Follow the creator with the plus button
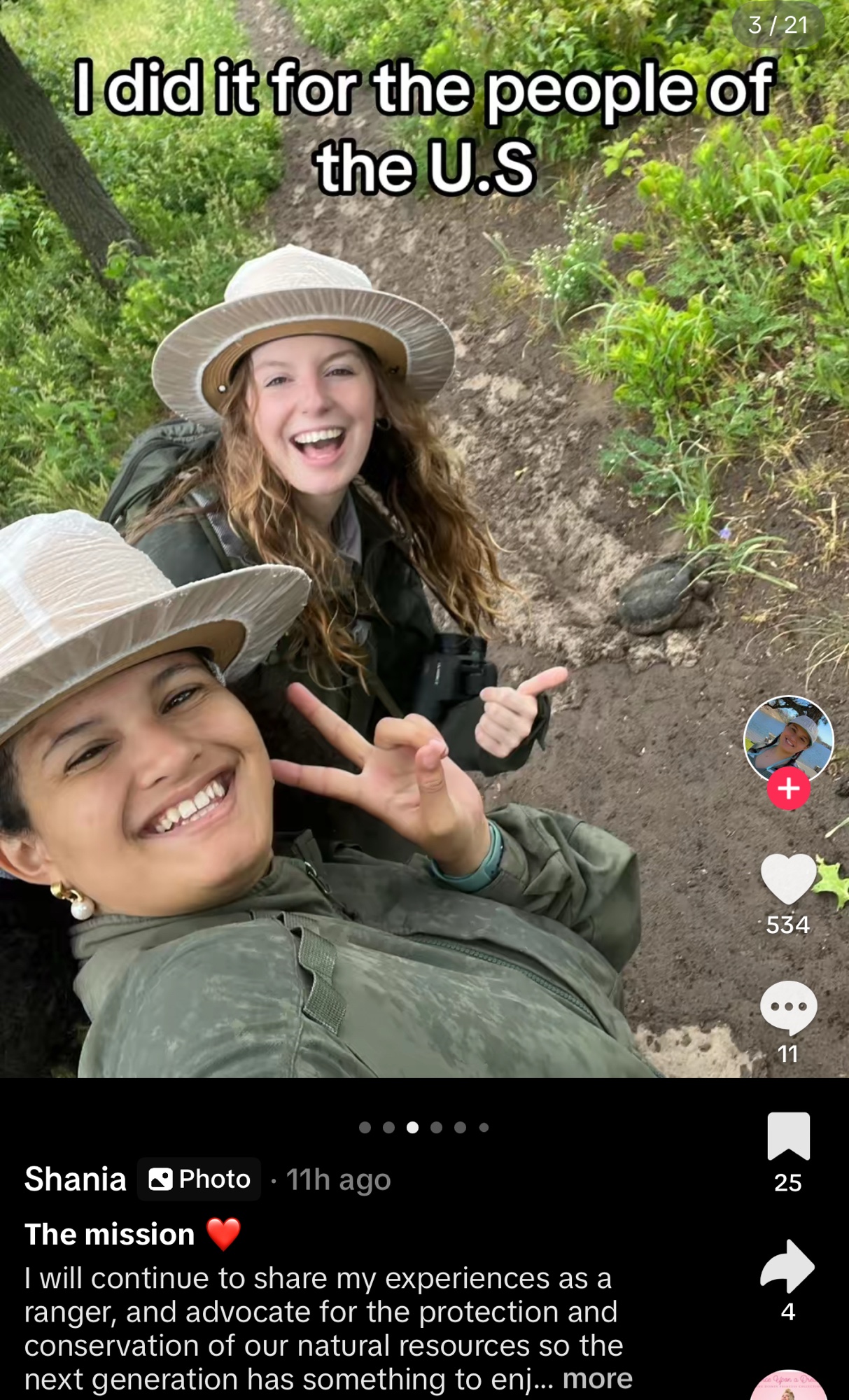 click(x=788, y=788)
